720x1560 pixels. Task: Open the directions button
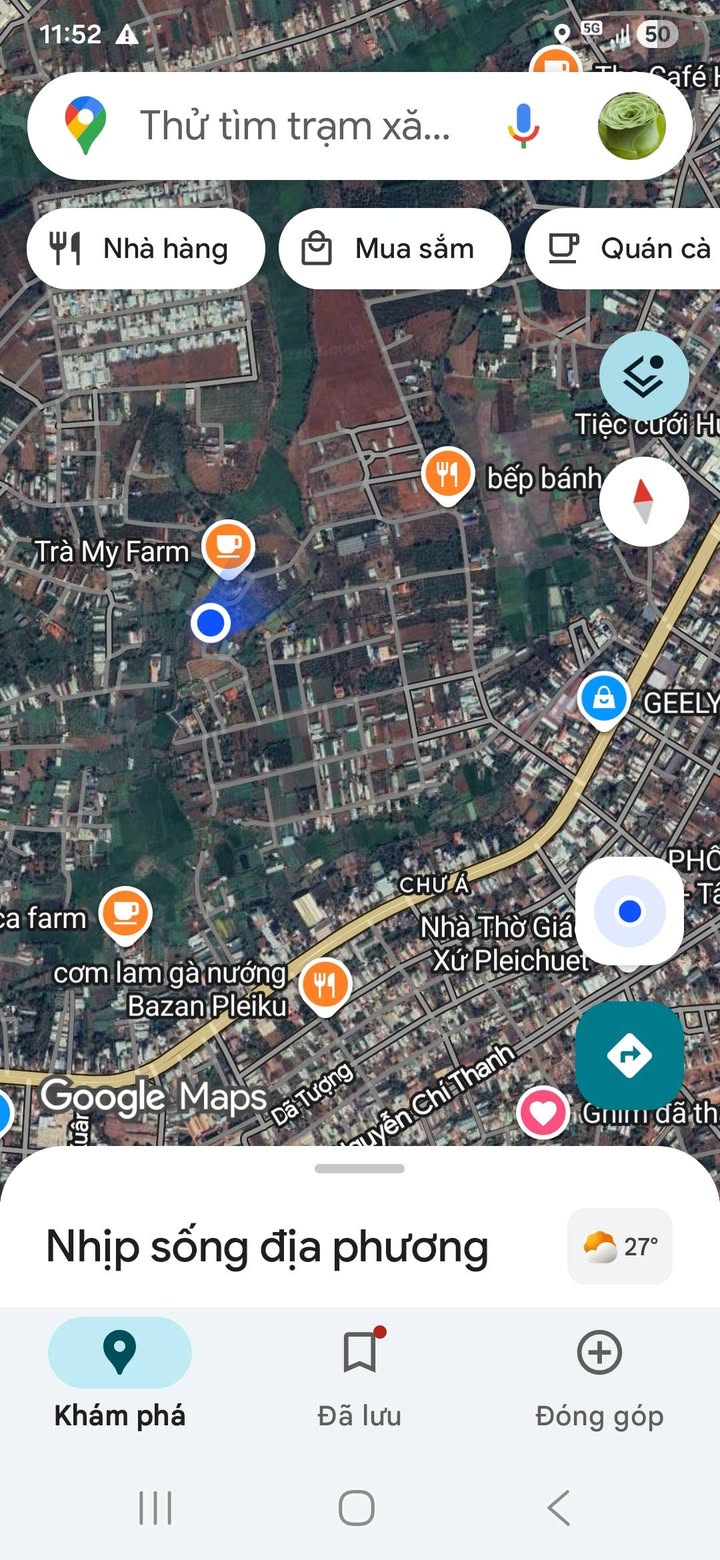tap(630, 1055)
